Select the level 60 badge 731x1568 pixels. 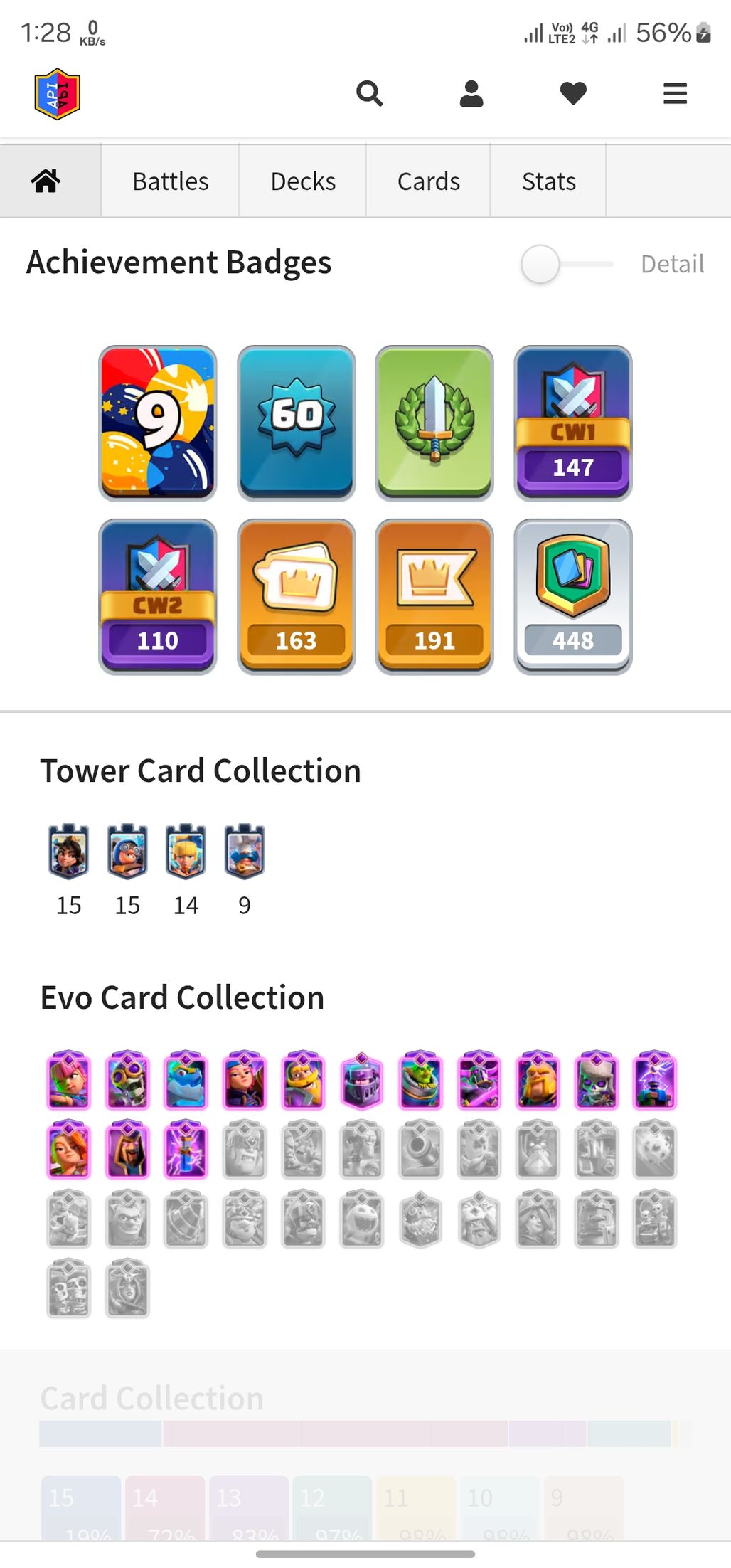296,423
